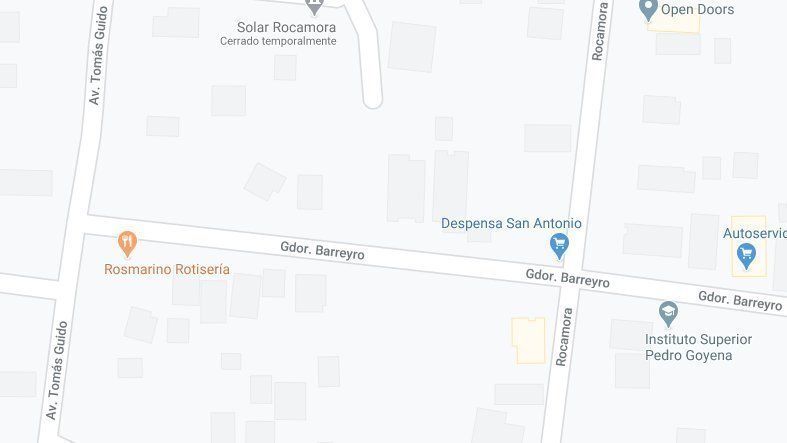Tap the Instituto Superior Pedro Goyena pin
Viewport: 787px width, 443px height.
tap(668, 314)
